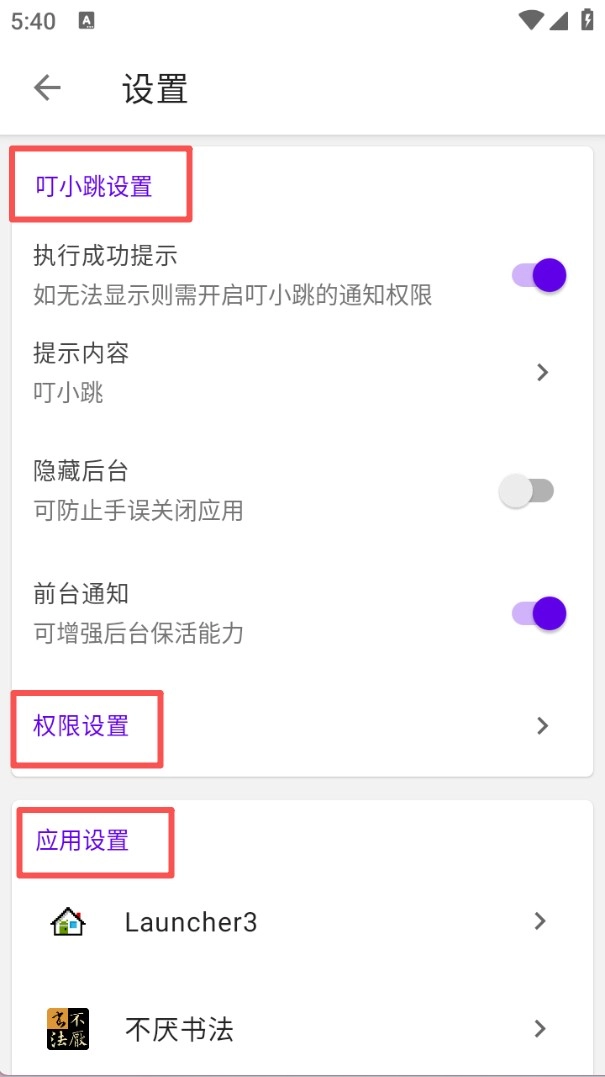The height and width of the screenshot is (1077, 605).
Task: Go back from the 设置 page
Action: [x=47, y=88]
